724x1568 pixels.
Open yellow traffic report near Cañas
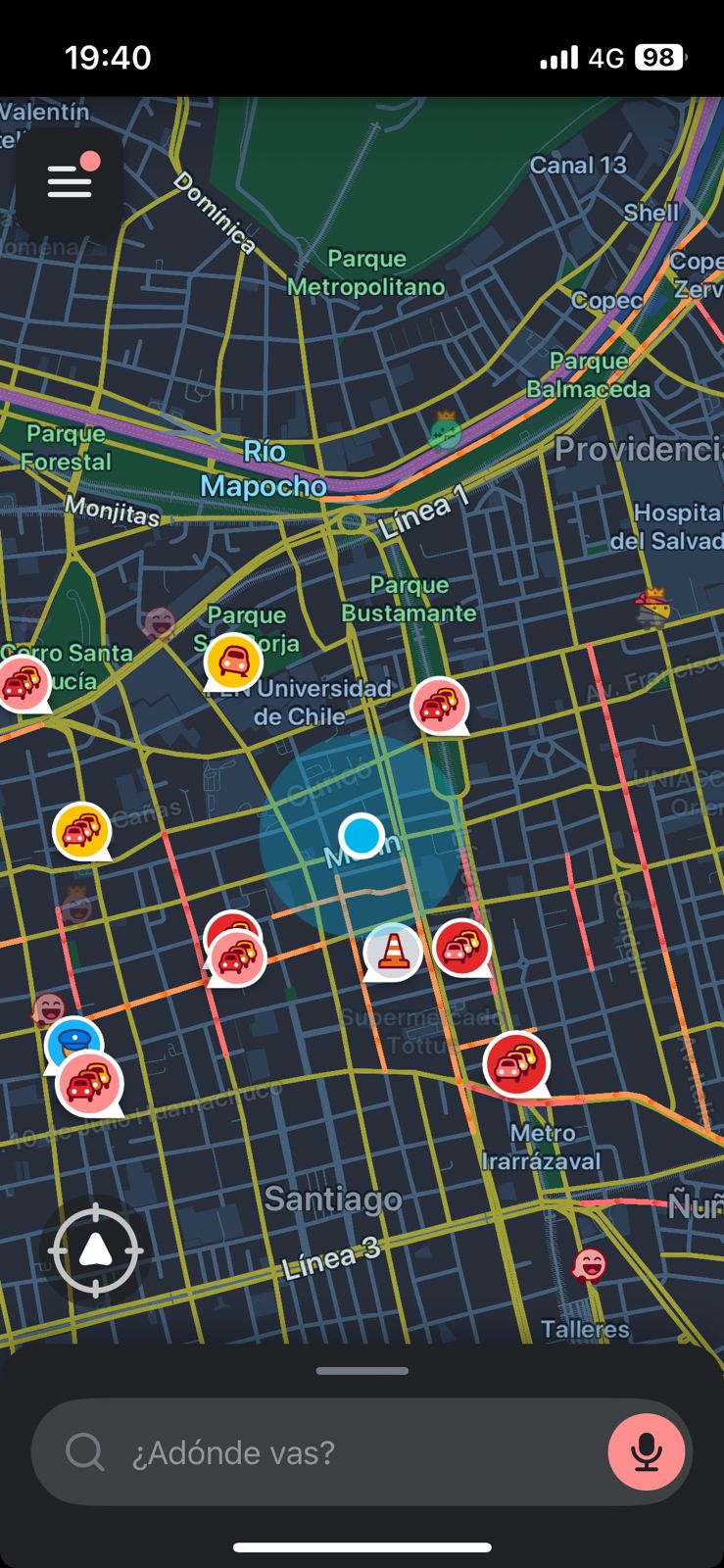click(81, 831)
